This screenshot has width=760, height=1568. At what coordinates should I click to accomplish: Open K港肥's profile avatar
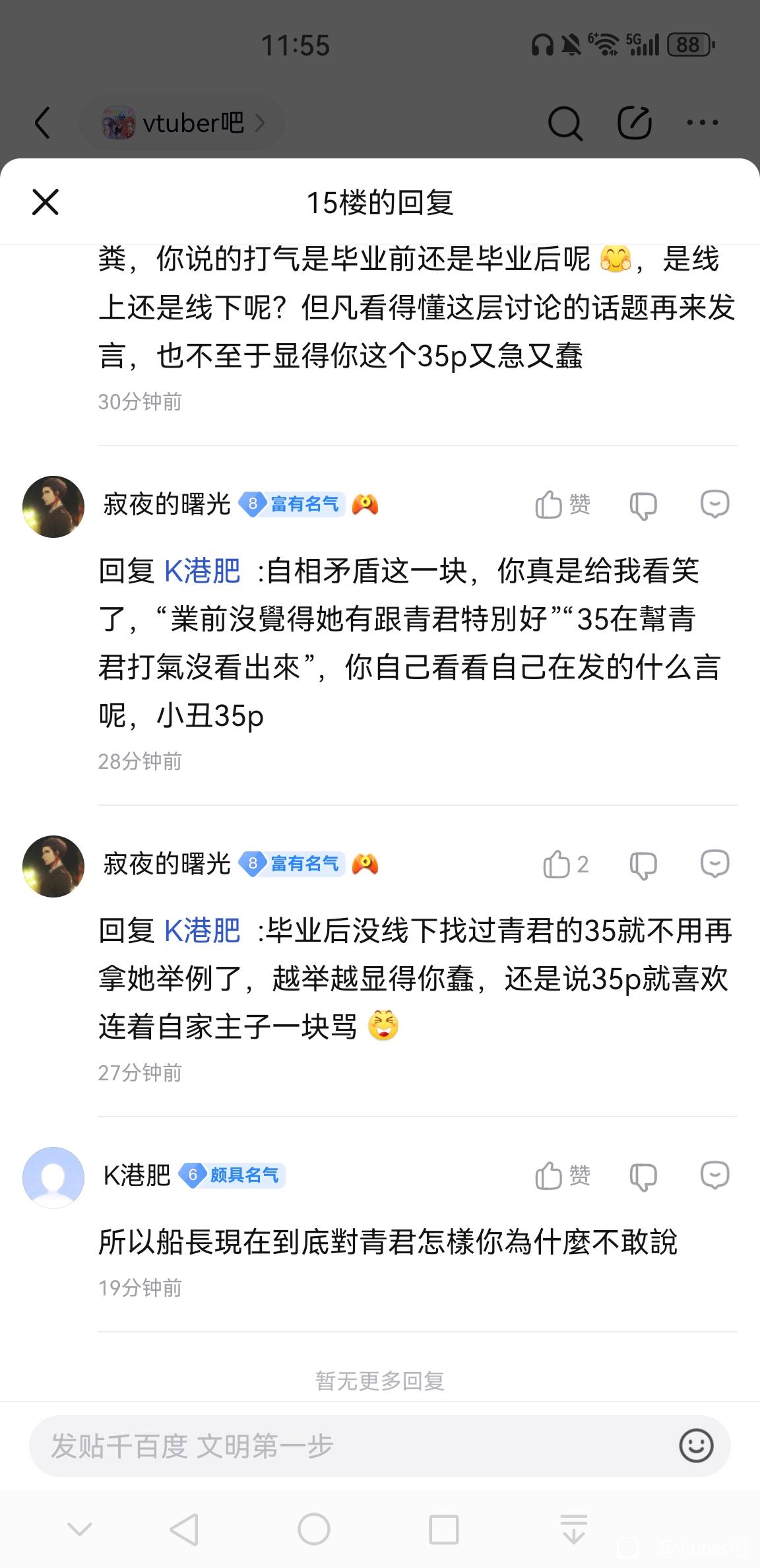(x=53, y=1177)
